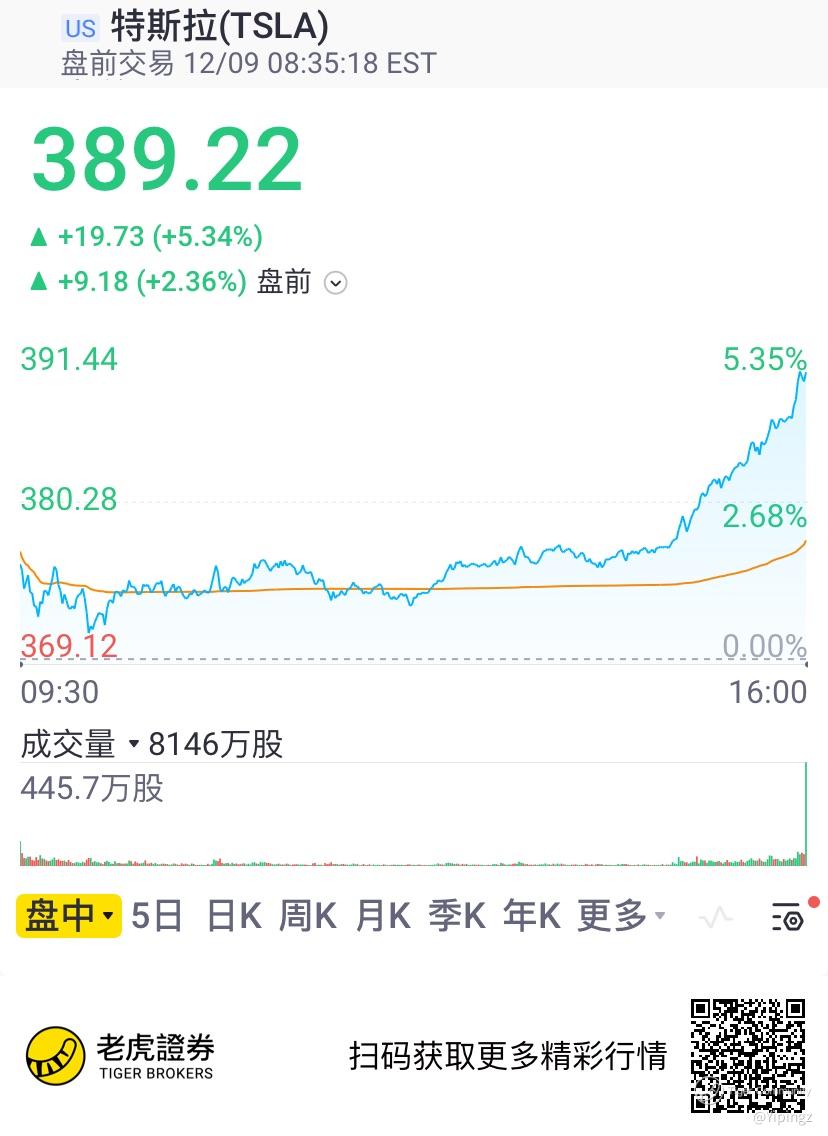Open the 更多 chart period options

point(620,916)
